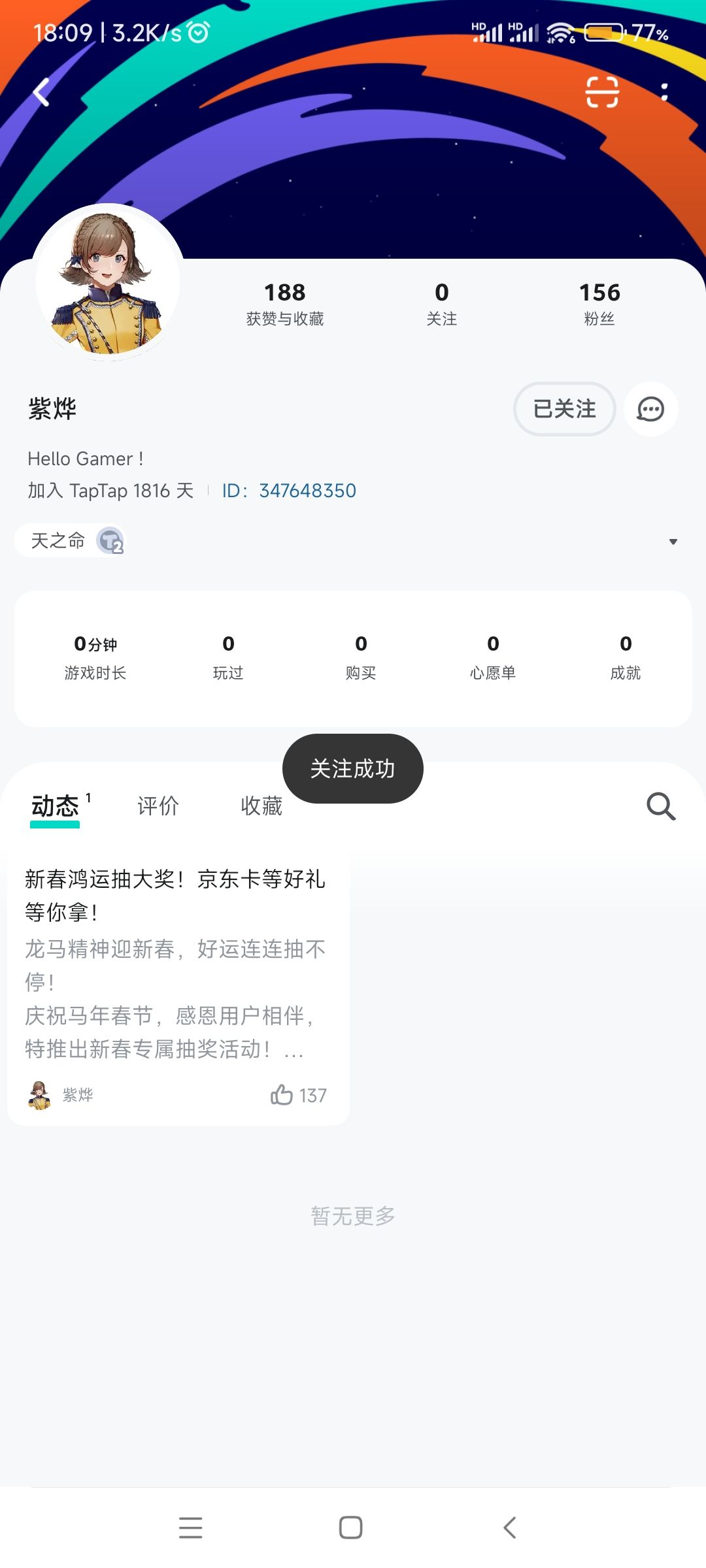706x1568 pixels.
Task: Open the 新春鸿运抽大奖 post card
Action: 178,987
